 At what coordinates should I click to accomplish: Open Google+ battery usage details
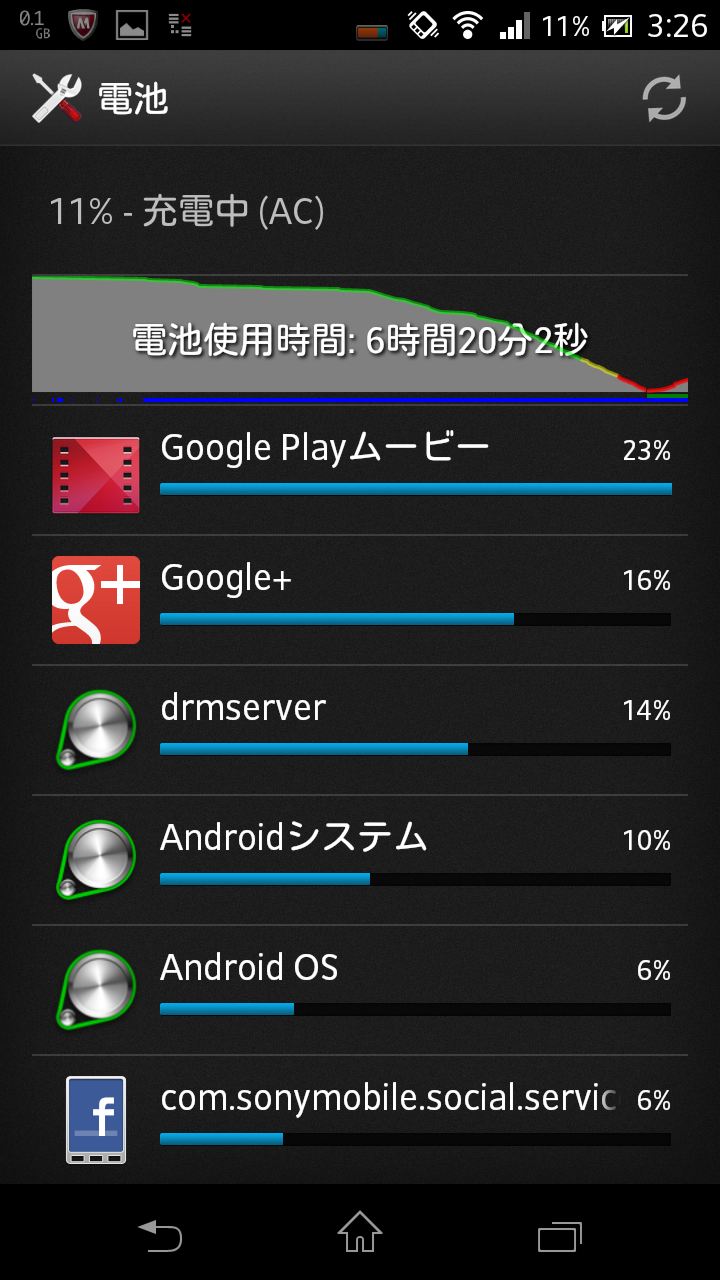360,600
